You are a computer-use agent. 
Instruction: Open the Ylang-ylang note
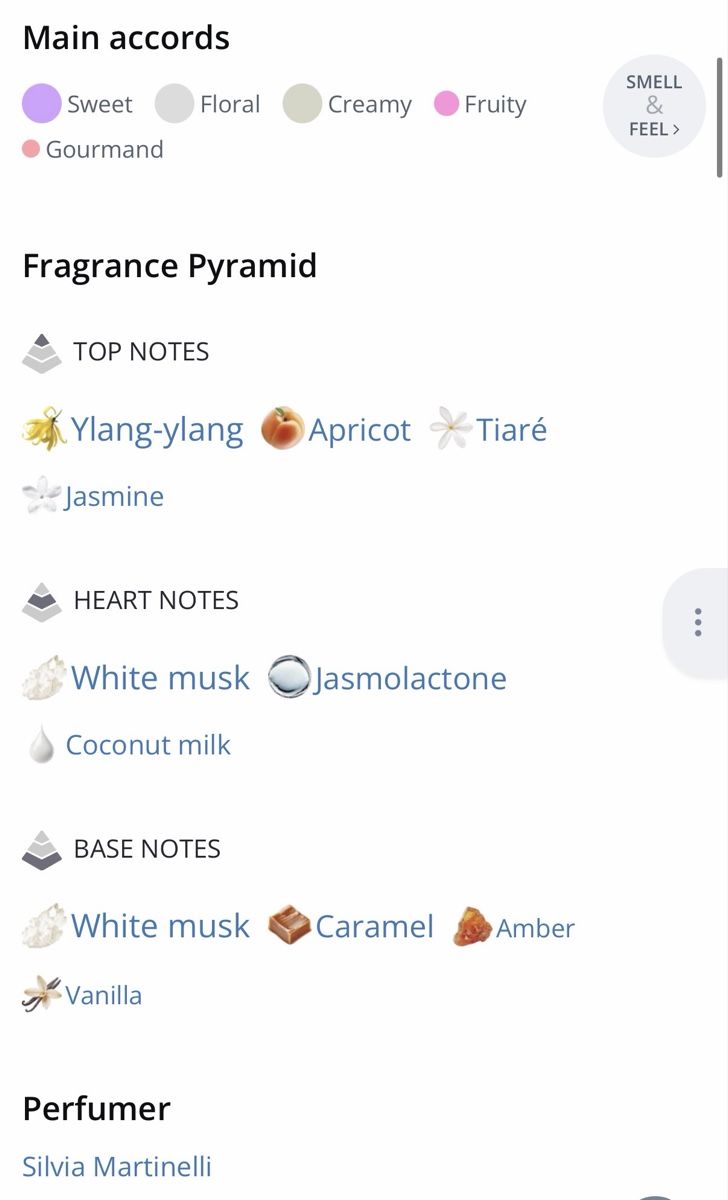pyautogui.click(x=132, y=430)
